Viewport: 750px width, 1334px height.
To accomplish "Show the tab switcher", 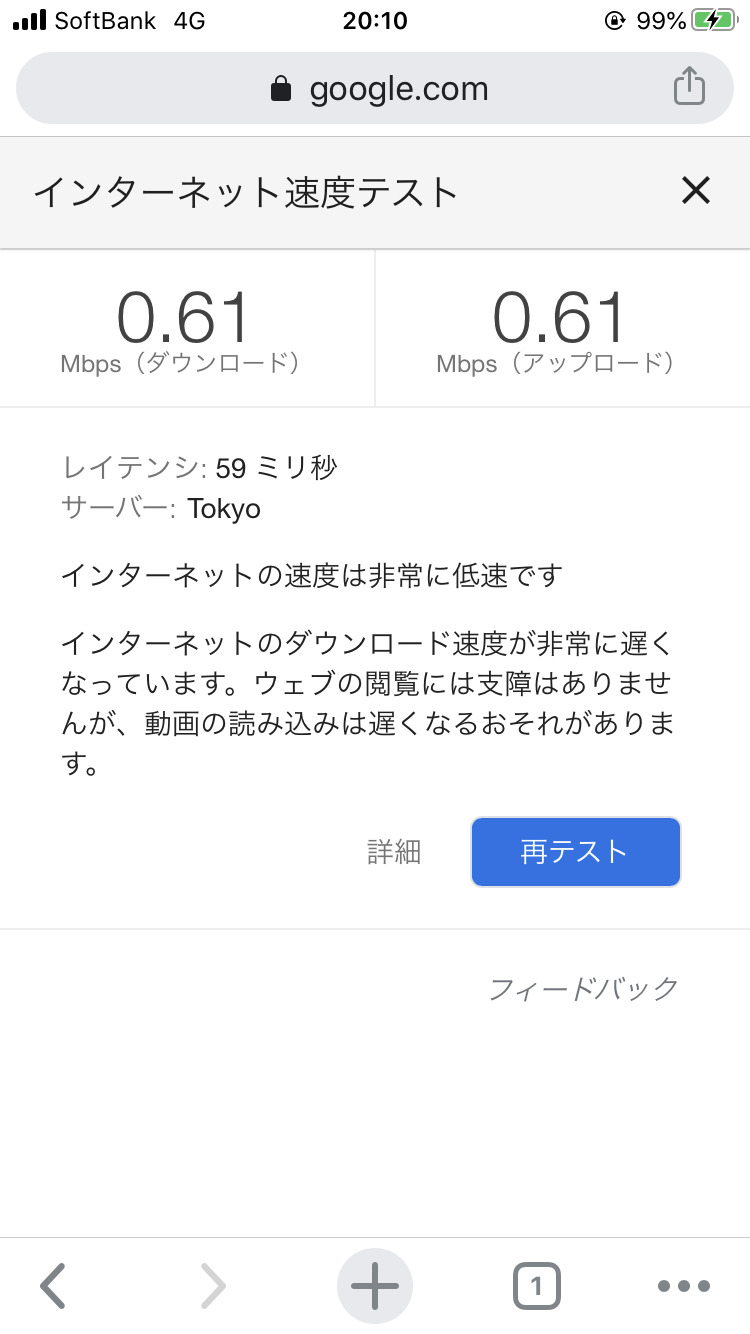I will pyautogui.click(x=537, y=1285).
